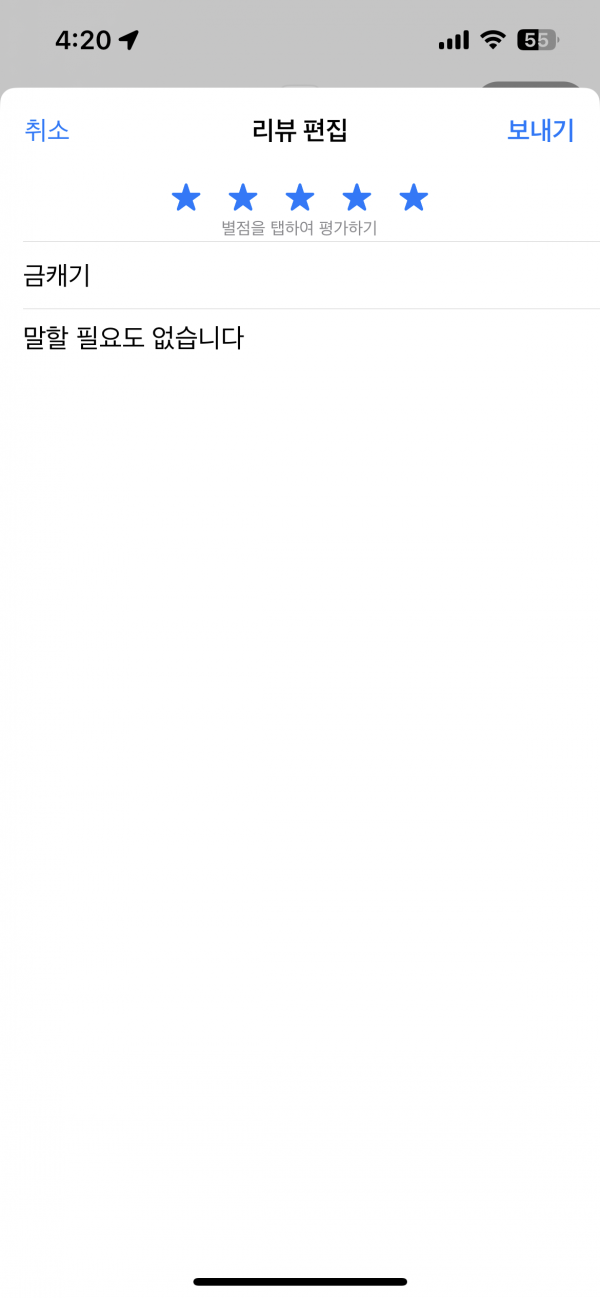Screen dimensions: 600x1298
Task: Rate five stars with the last star
Action: tap(414, 197)
